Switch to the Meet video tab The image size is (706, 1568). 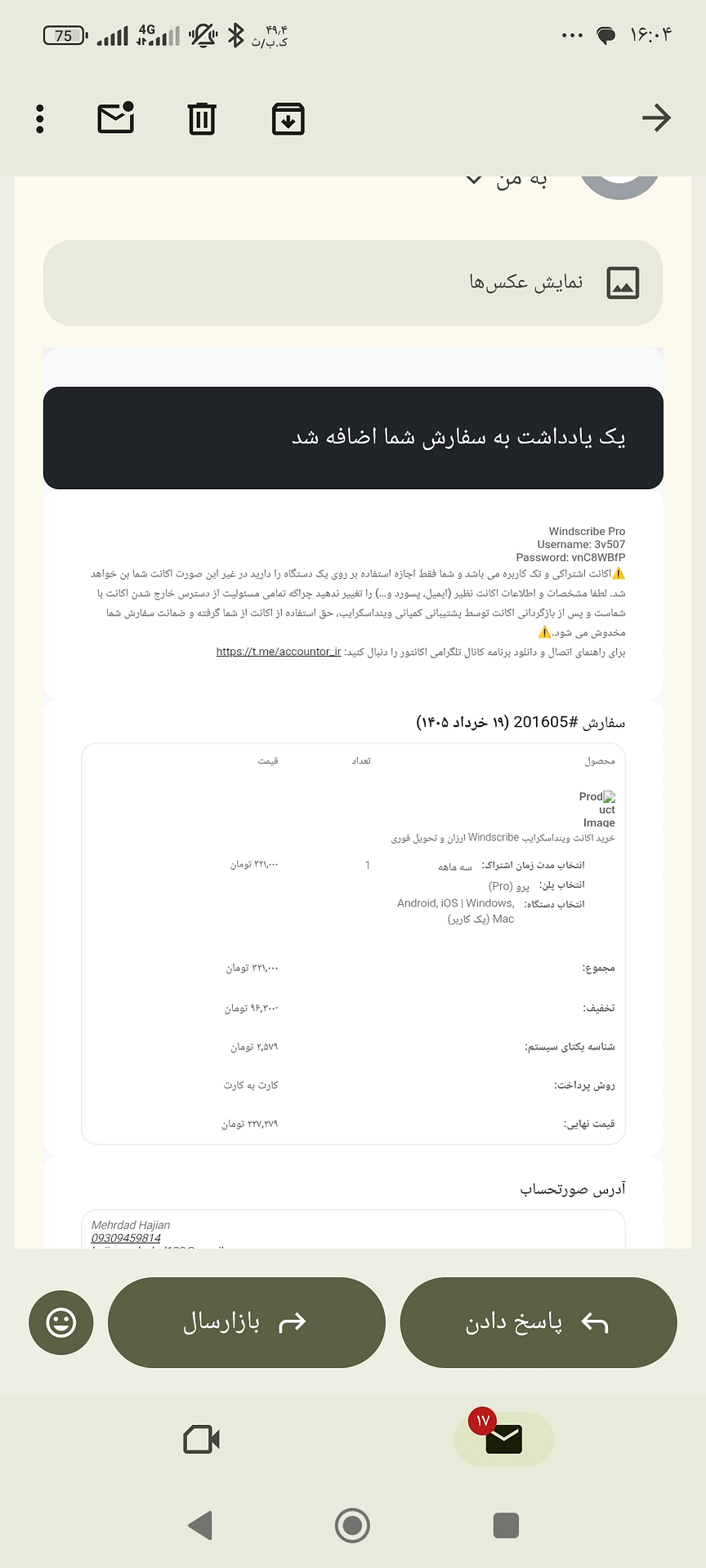click(x=202, y=1439)
